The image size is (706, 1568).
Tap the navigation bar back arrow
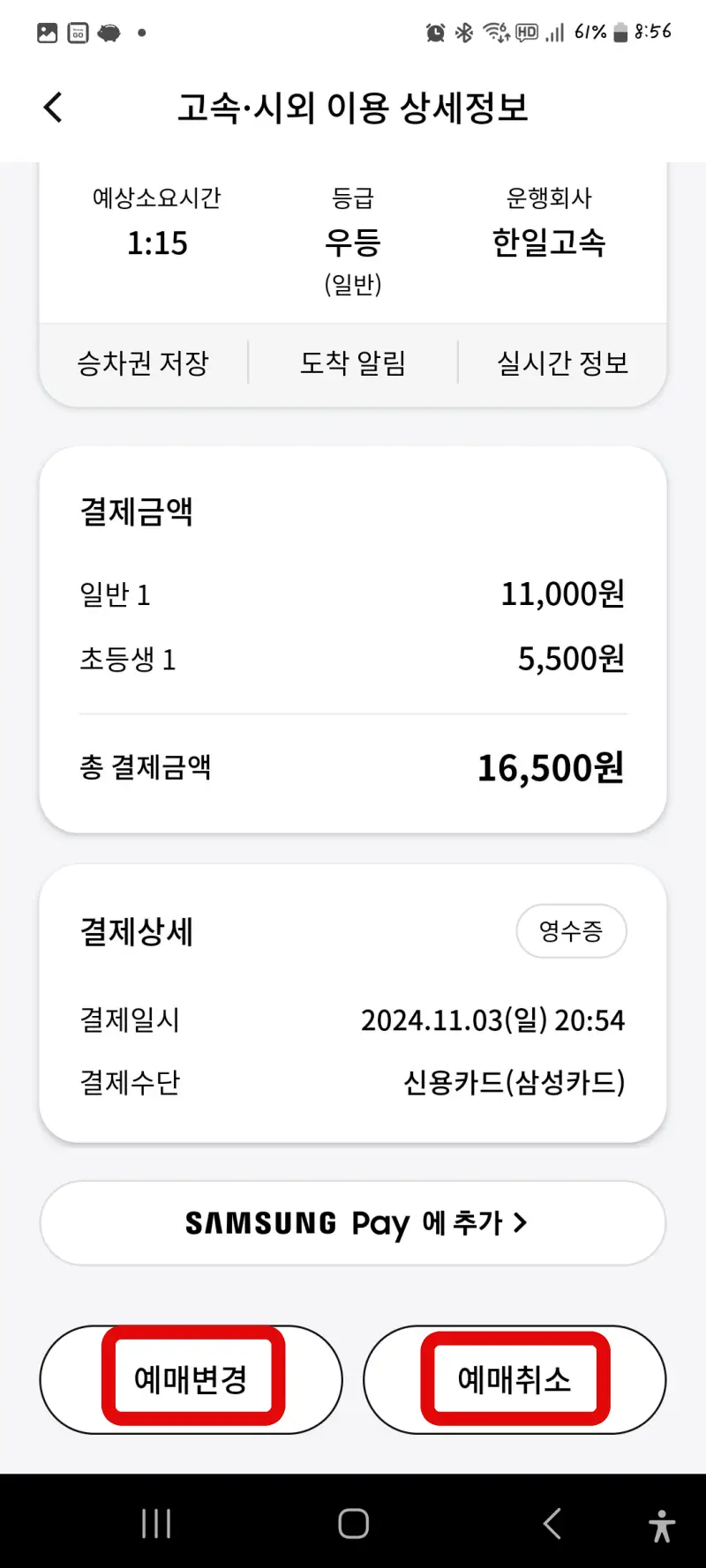tap(552, 1521)
